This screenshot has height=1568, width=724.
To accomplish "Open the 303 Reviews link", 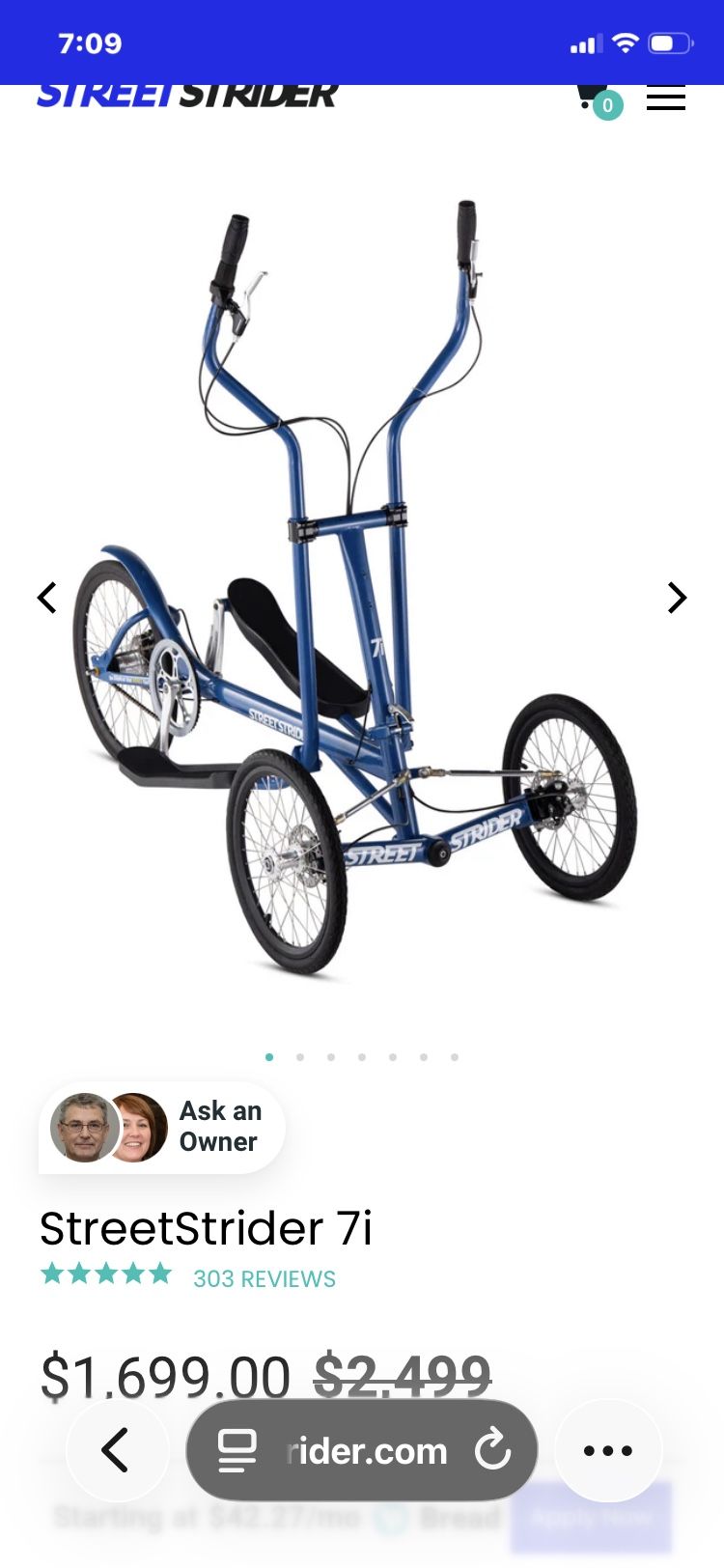I will (x=265, y=1278).
